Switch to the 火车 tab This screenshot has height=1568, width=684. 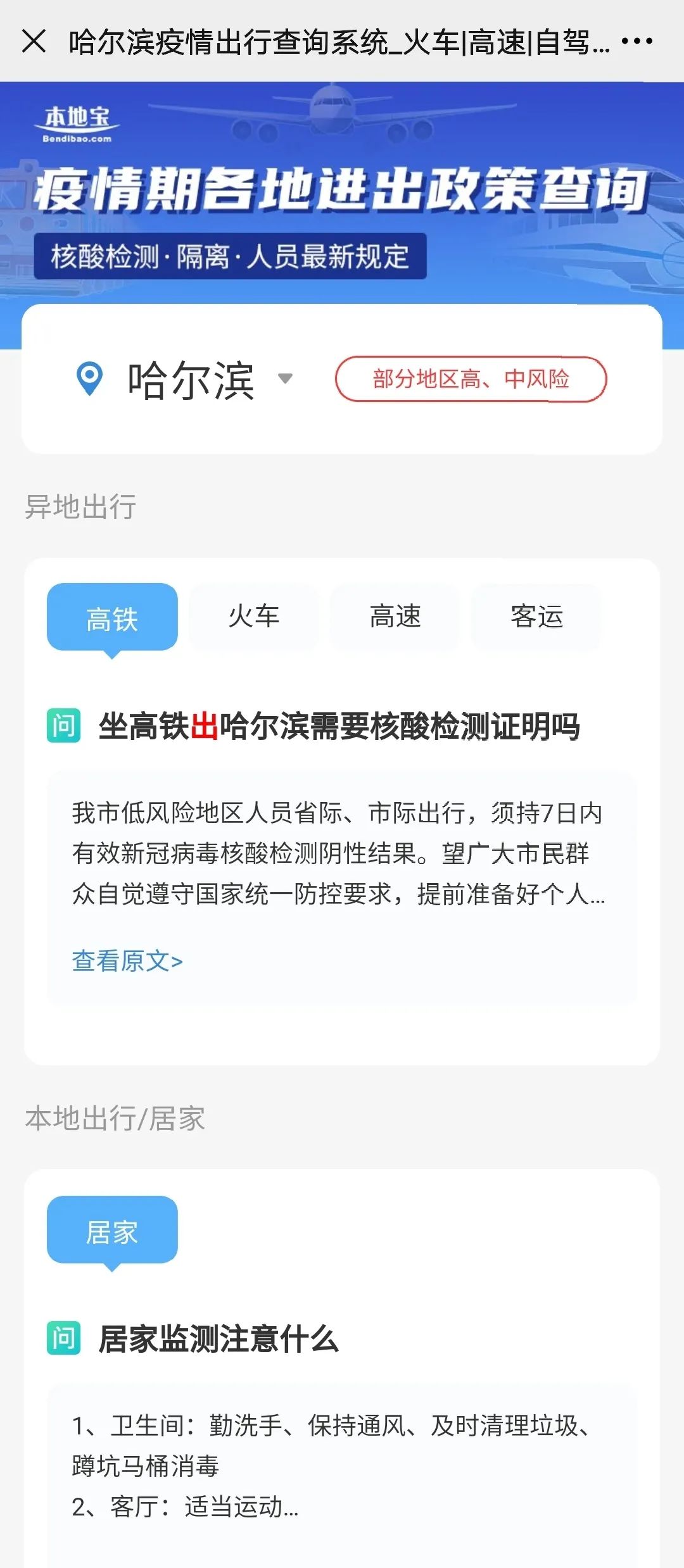pos(253,616)
